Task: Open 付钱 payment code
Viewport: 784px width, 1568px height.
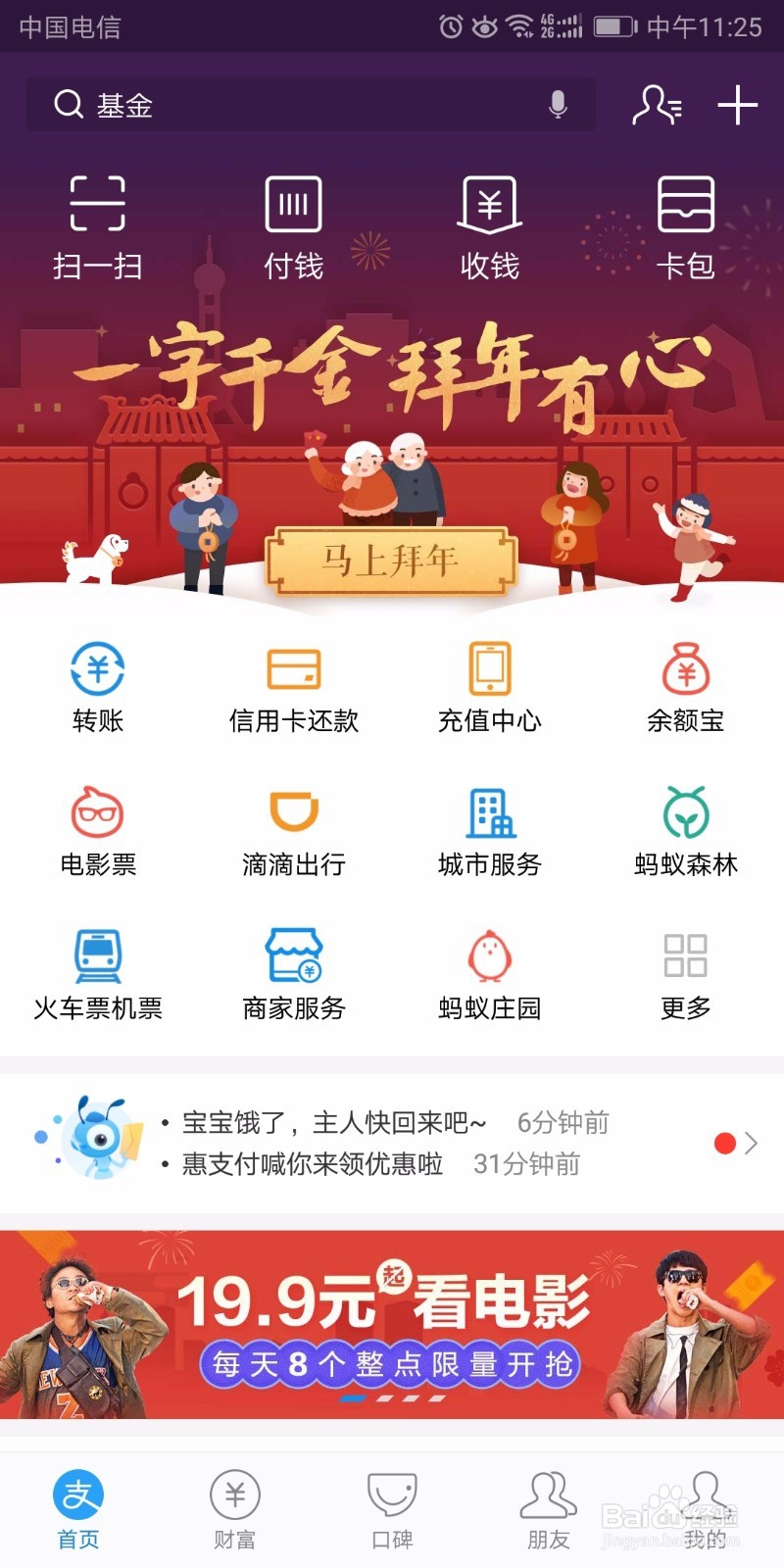Action: click(x=294, y=227)
